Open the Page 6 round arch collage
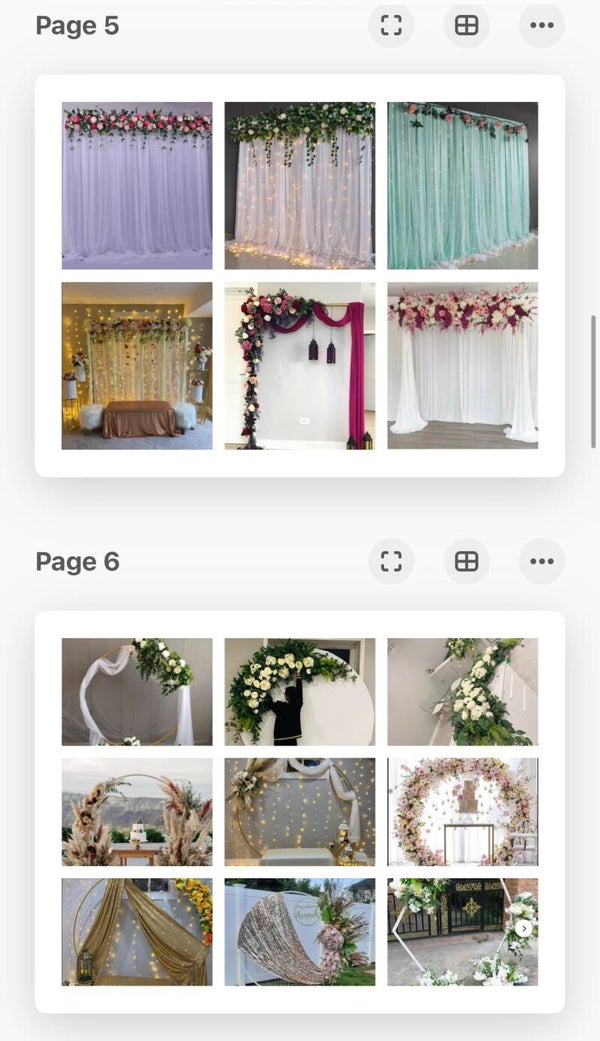 [300, 811]
